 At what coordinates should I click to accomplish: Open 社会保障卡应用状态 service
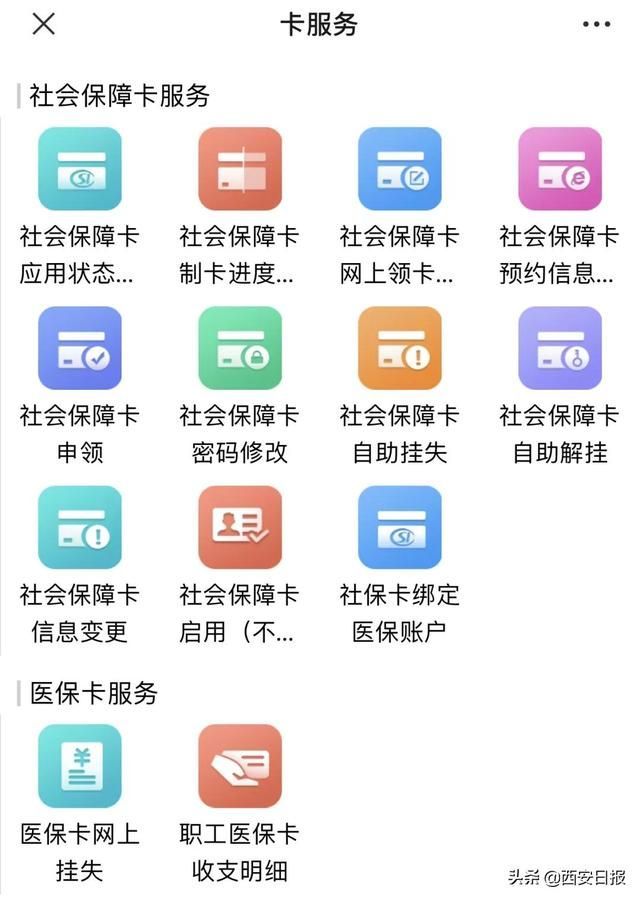click(79, 169)
